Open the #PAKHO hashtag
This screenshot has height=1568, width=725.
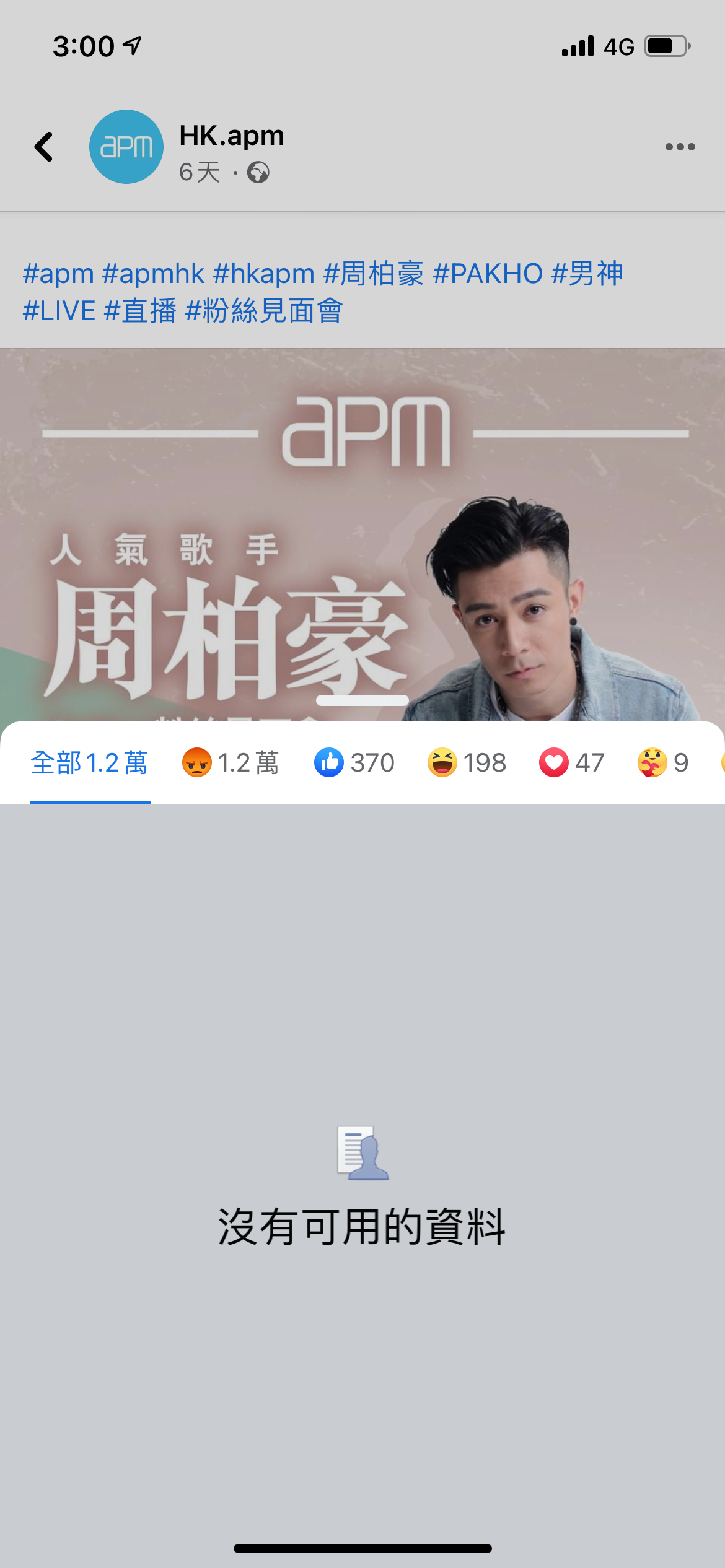tap(488, 274)
